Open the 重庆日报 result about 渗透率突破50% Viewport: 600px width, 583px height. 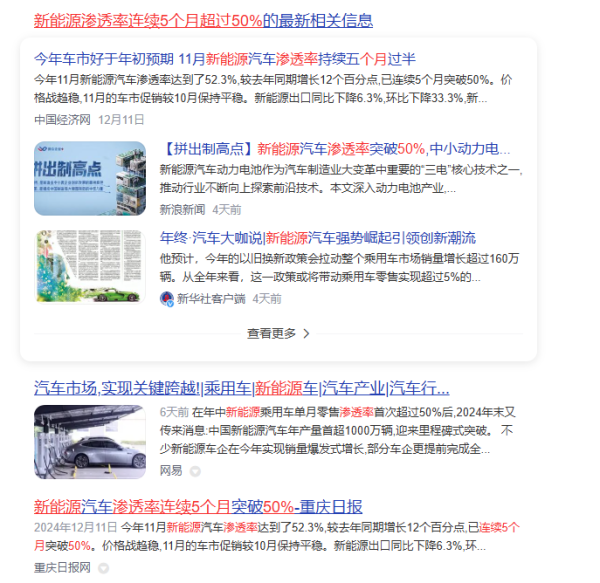(x=198, y=505)
